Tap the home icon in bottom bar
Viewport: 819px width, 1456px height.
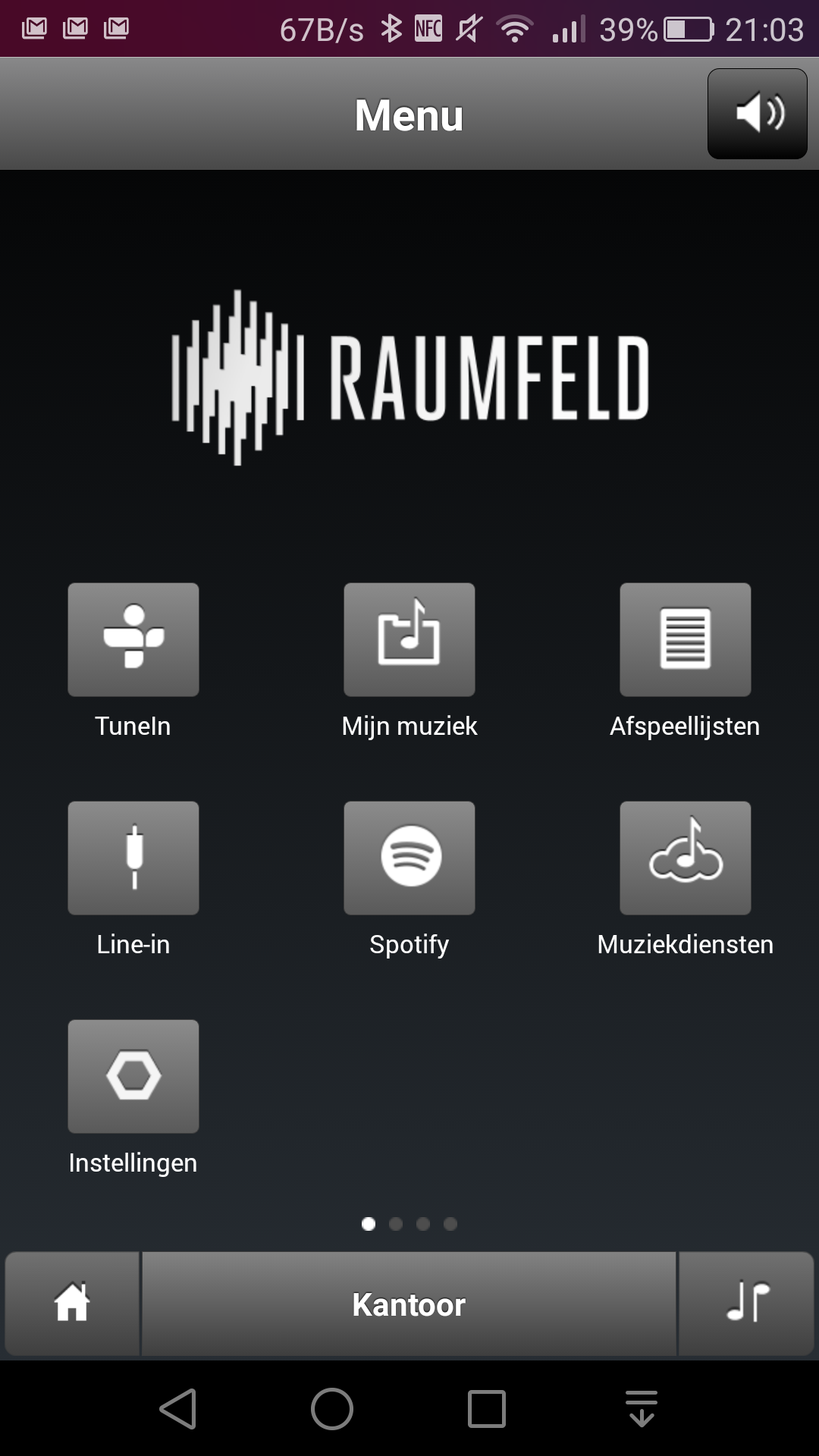coord(72,1304)
